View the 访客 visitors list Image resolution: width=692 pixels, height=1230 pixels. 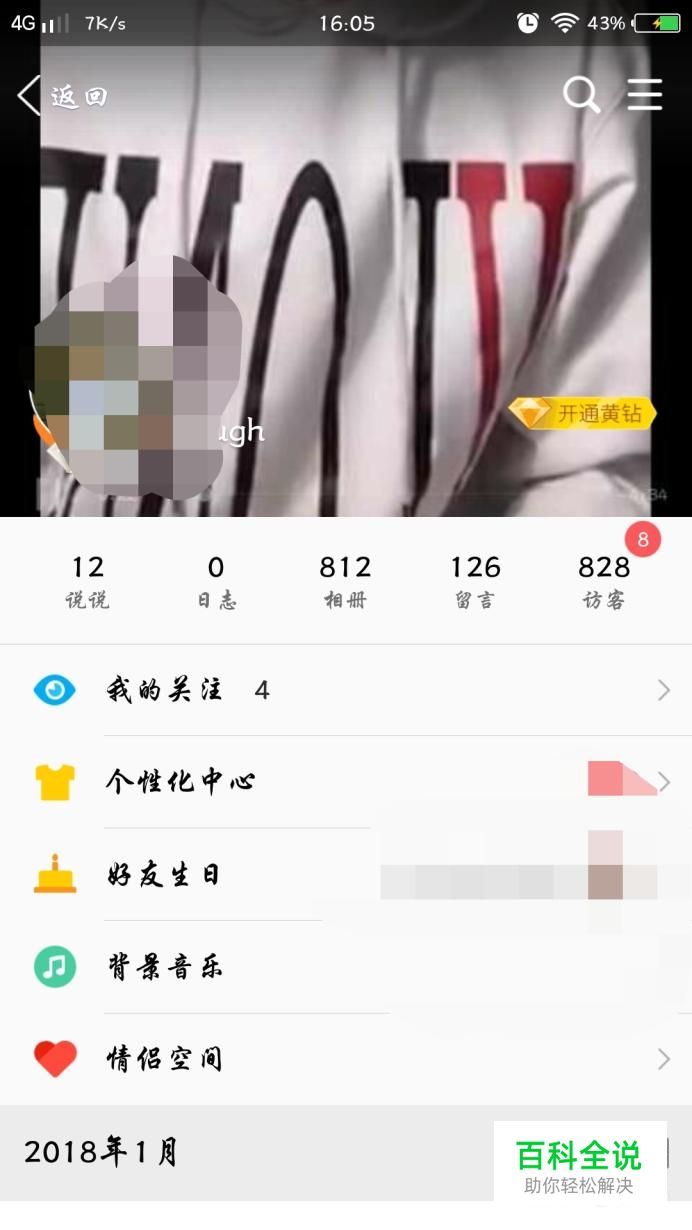[604, 580]
